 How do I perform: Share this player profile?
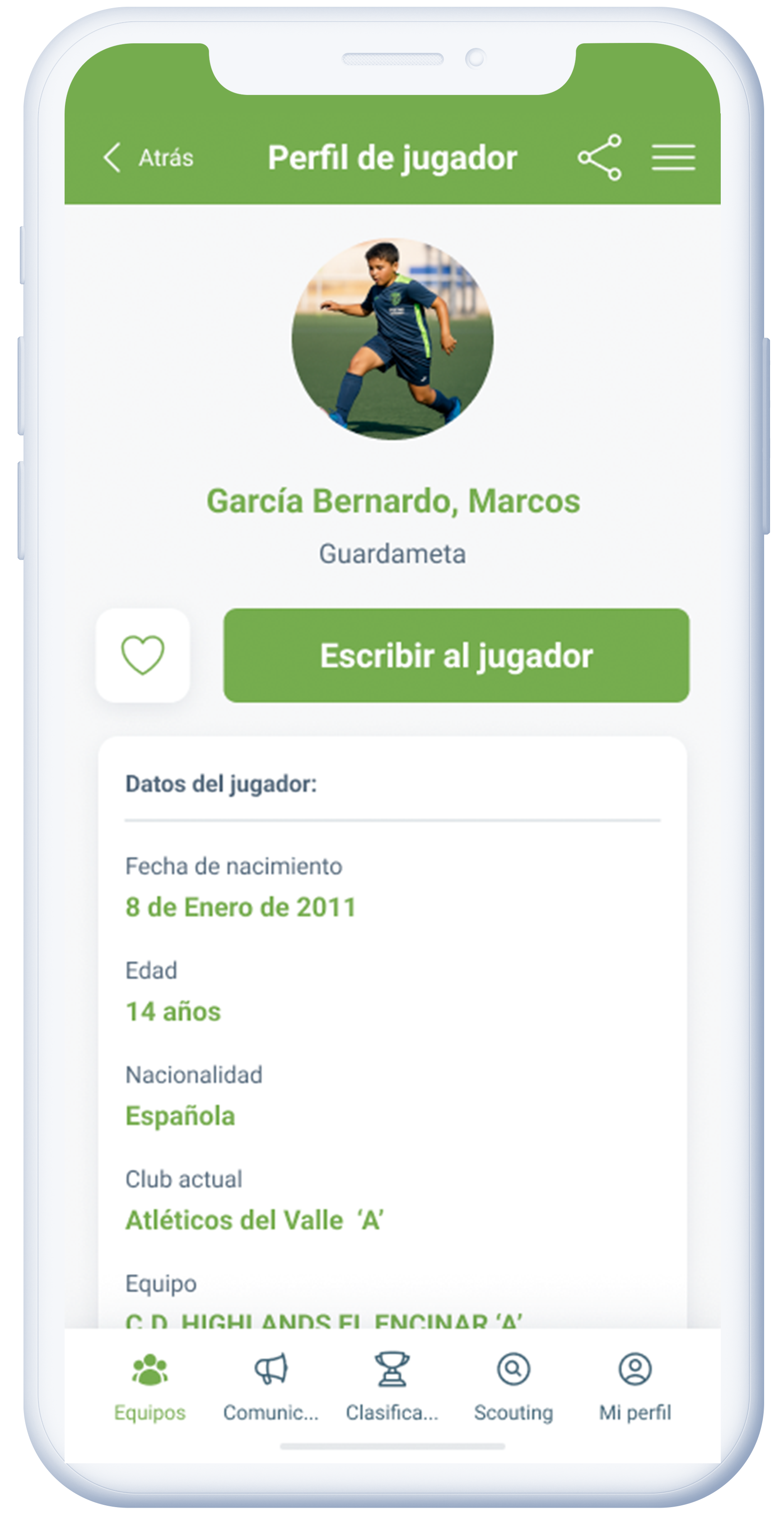[x=600, y=157]
